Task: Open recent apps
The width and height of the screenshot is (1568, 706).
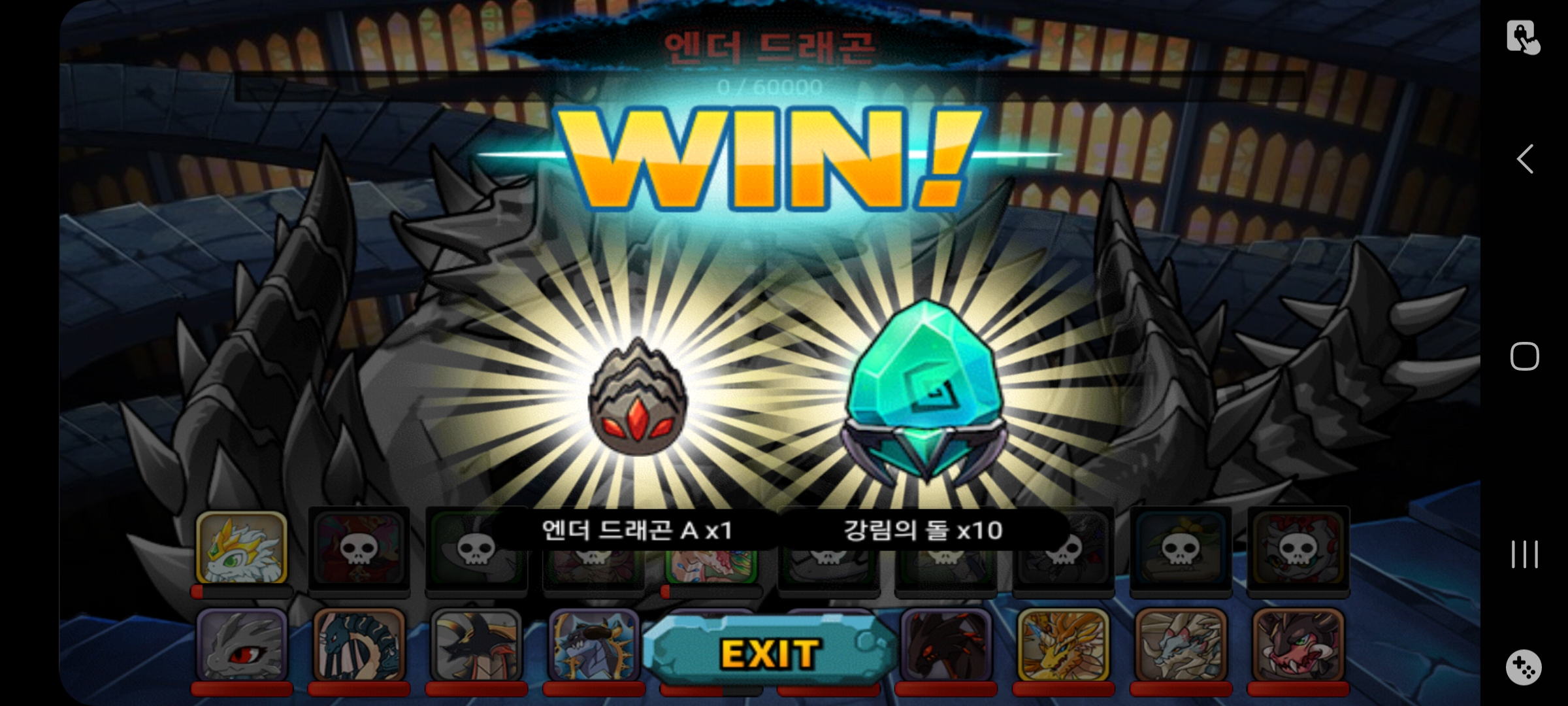Action: [1524, 554]
